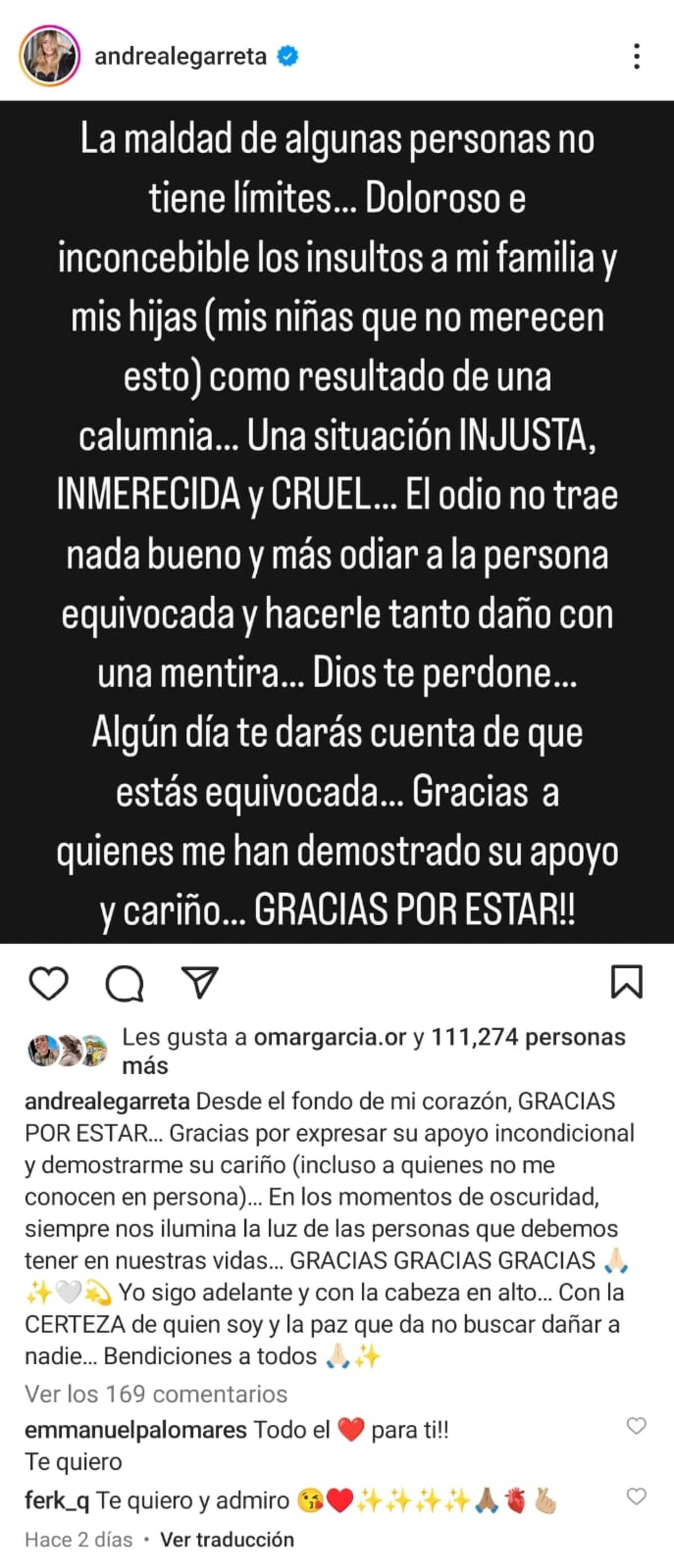The image size is (674, 1568).
Task: Open the andrealegarreta username in the post header
Action: coord(180,57)
